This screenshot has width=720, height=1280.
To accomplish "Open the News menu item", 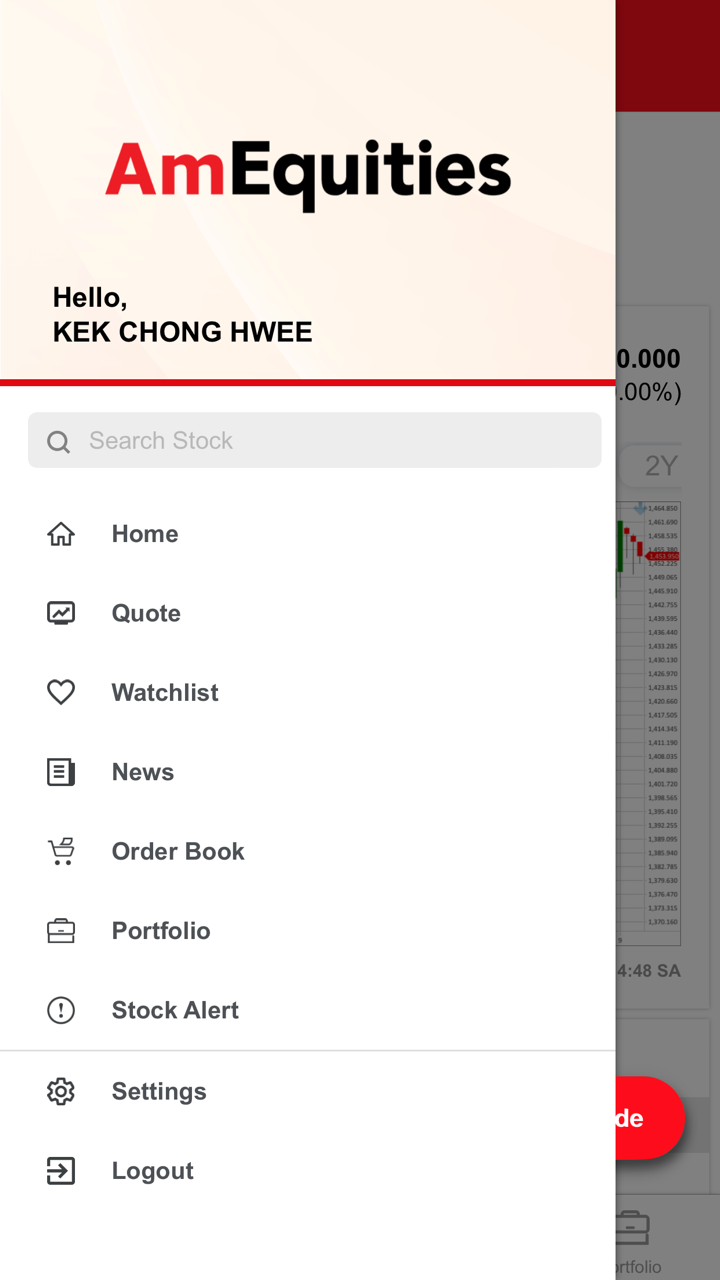I will tap(143, 772).
